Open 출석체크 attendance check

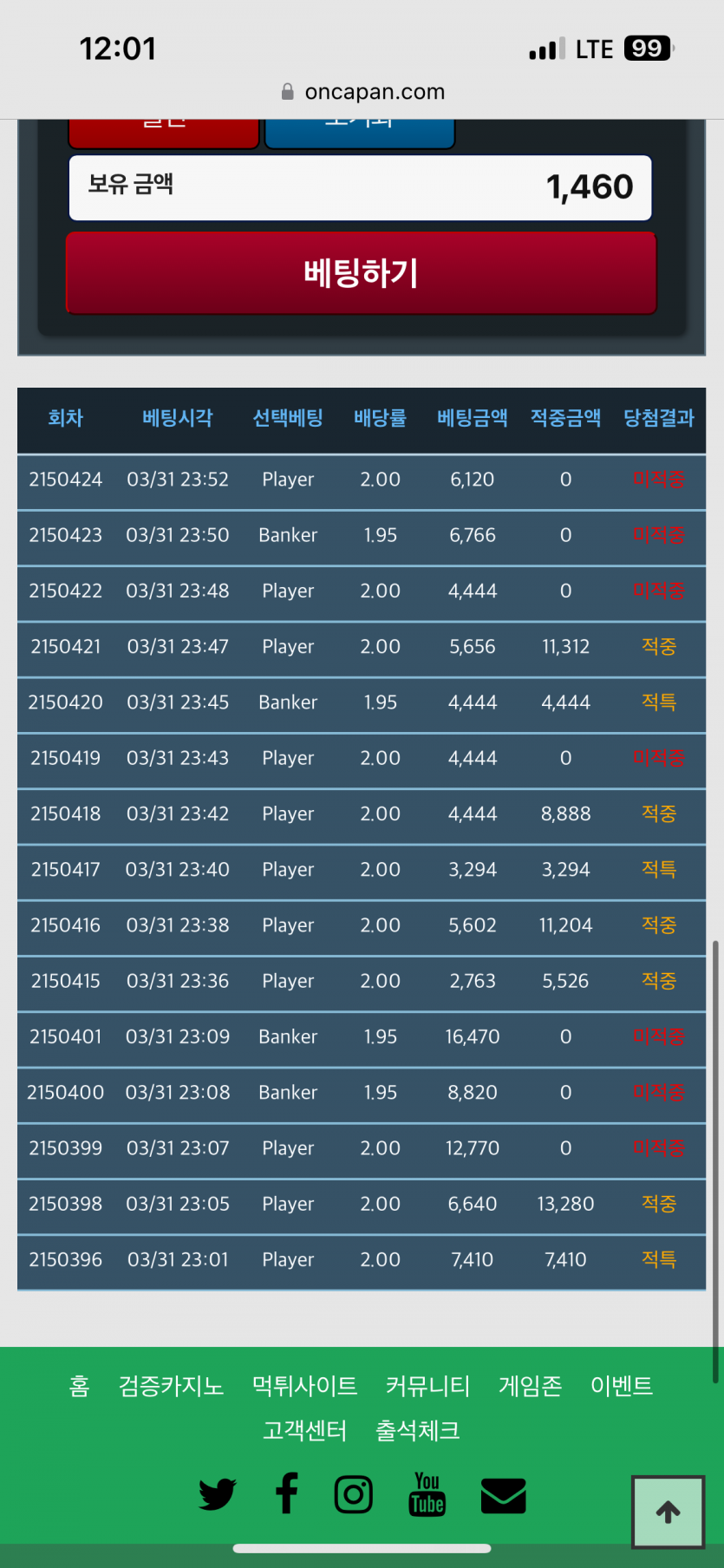(x=418, y=1430)
